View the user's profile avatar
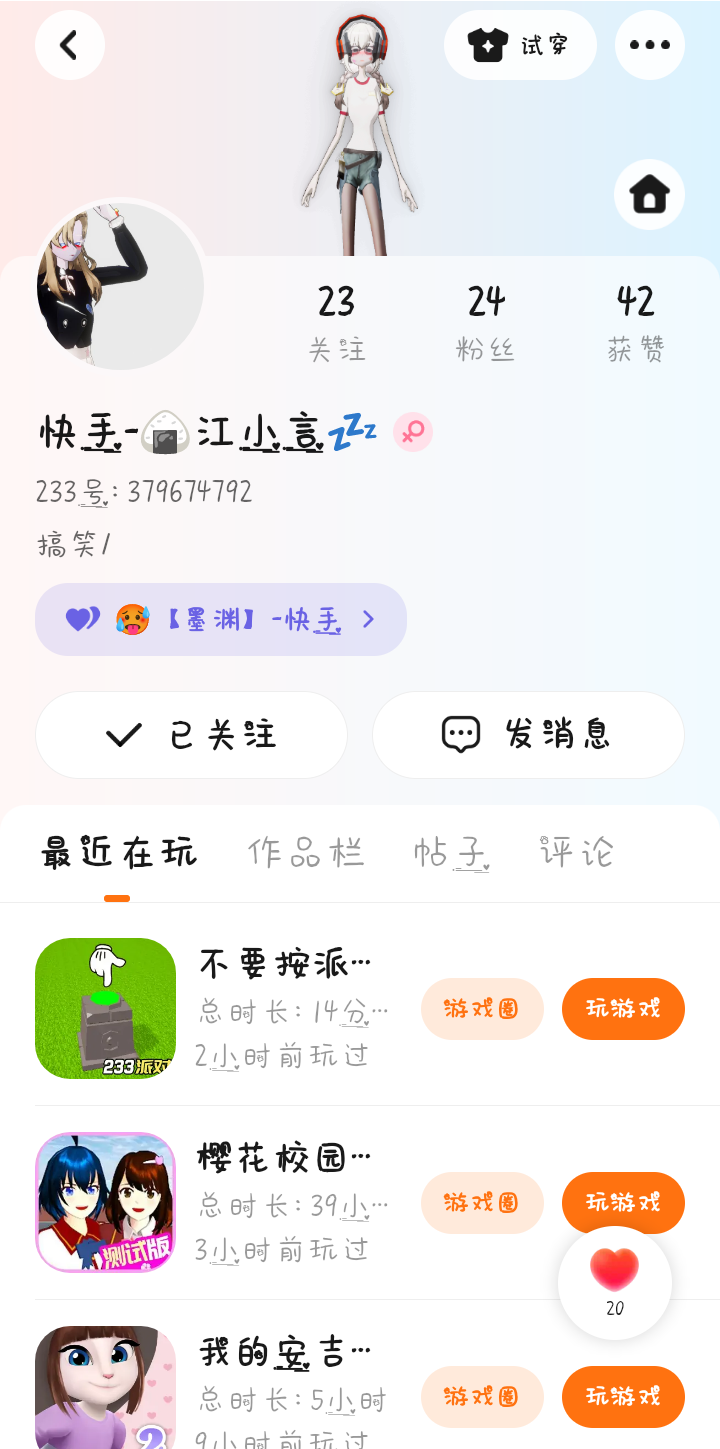Image resolution: width=720 pixels, height=1449 pixels. [x=120, y=285]
